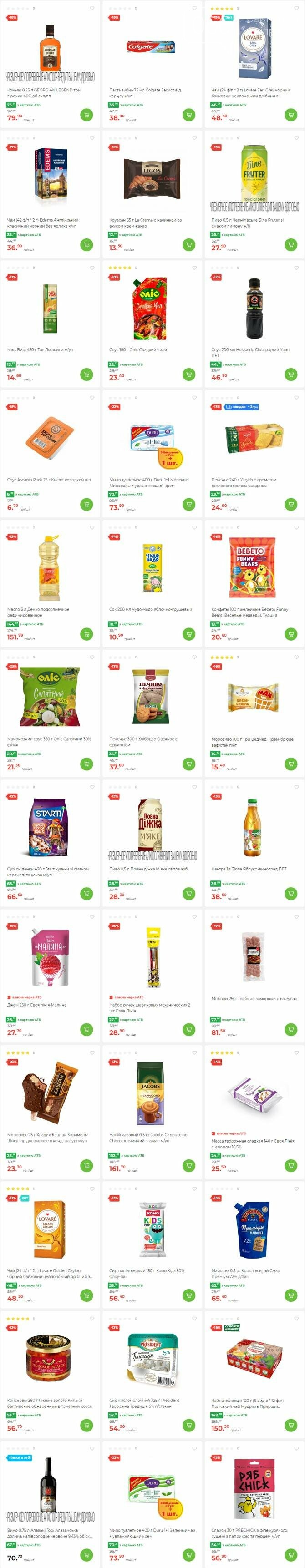
Task: Add La Crema croissant to cart
Action: 189,245
